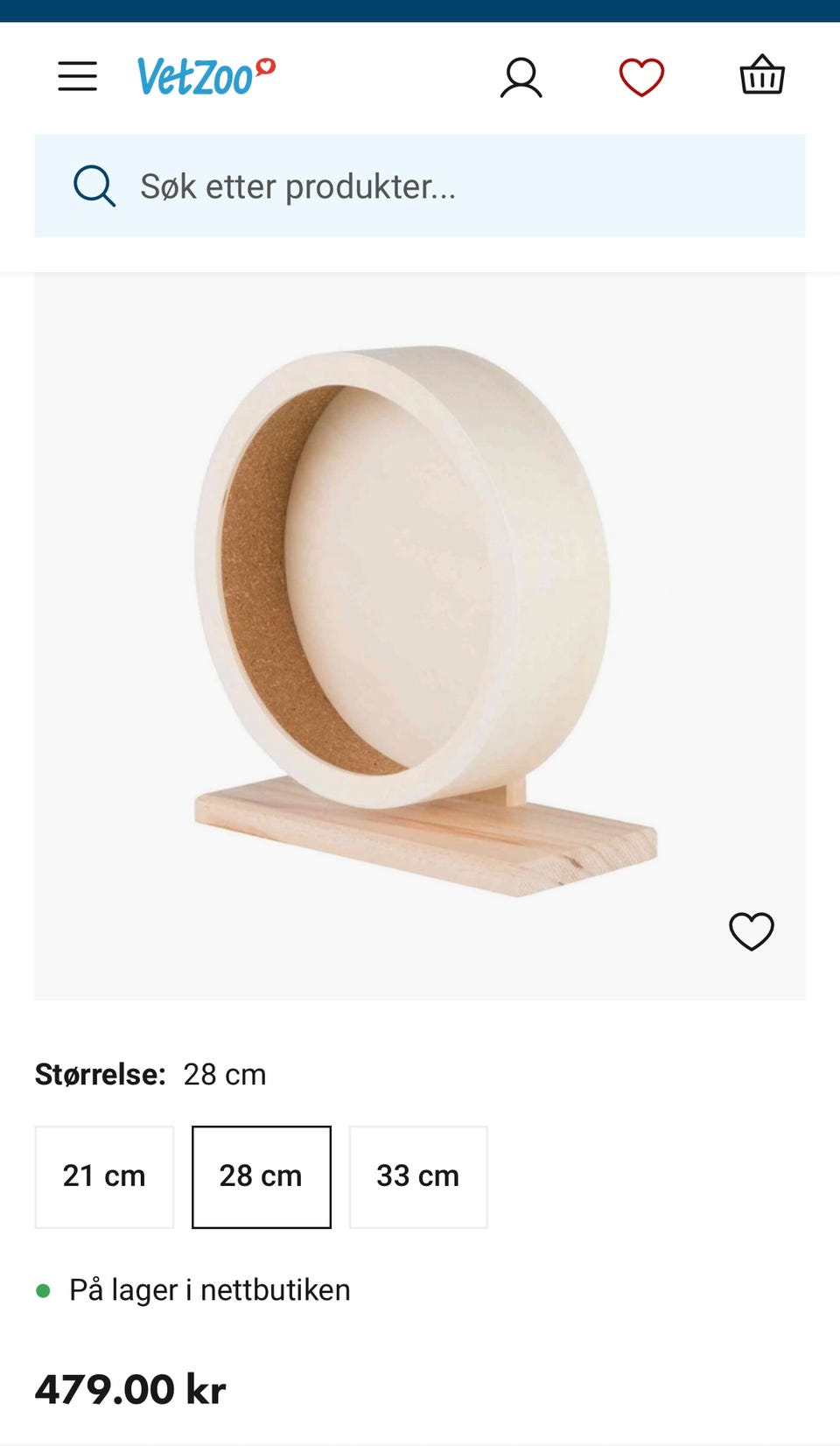Open the shopping basket
This screenshot has width=840, height=1446.
click(762, 75)
